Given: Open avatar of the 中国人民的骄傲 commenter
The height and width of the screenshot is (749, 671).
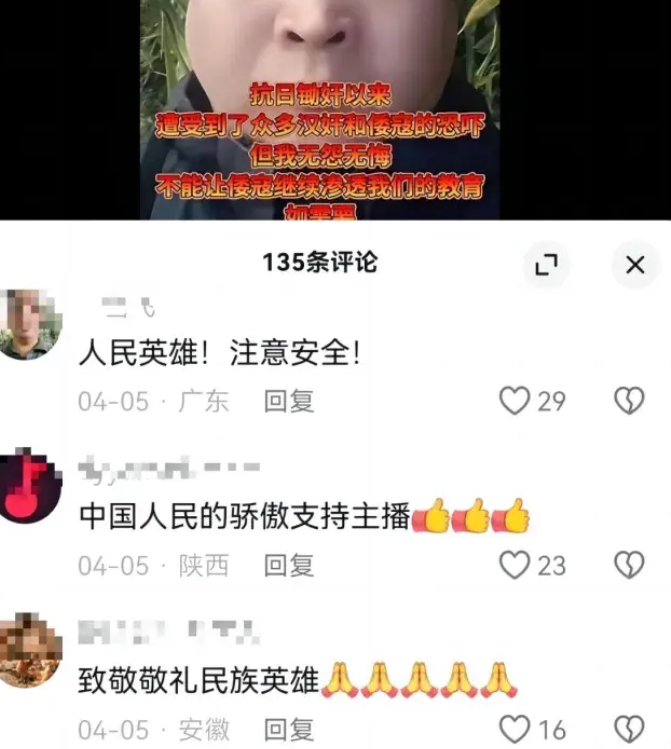Looking at the screenshot, I should point(29,487).
